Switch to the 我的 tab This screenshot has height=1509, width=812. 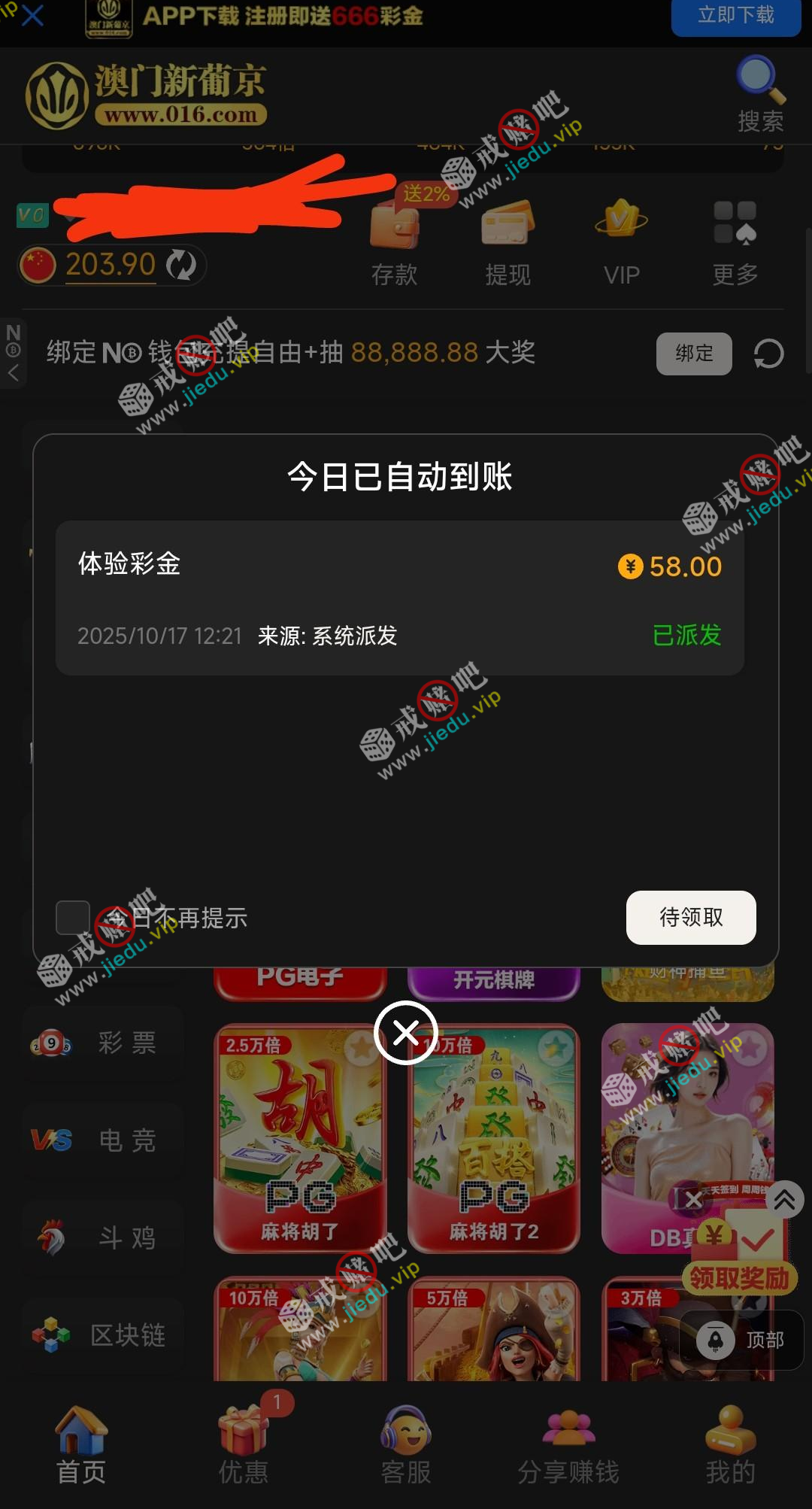[x=730, y=1446]
